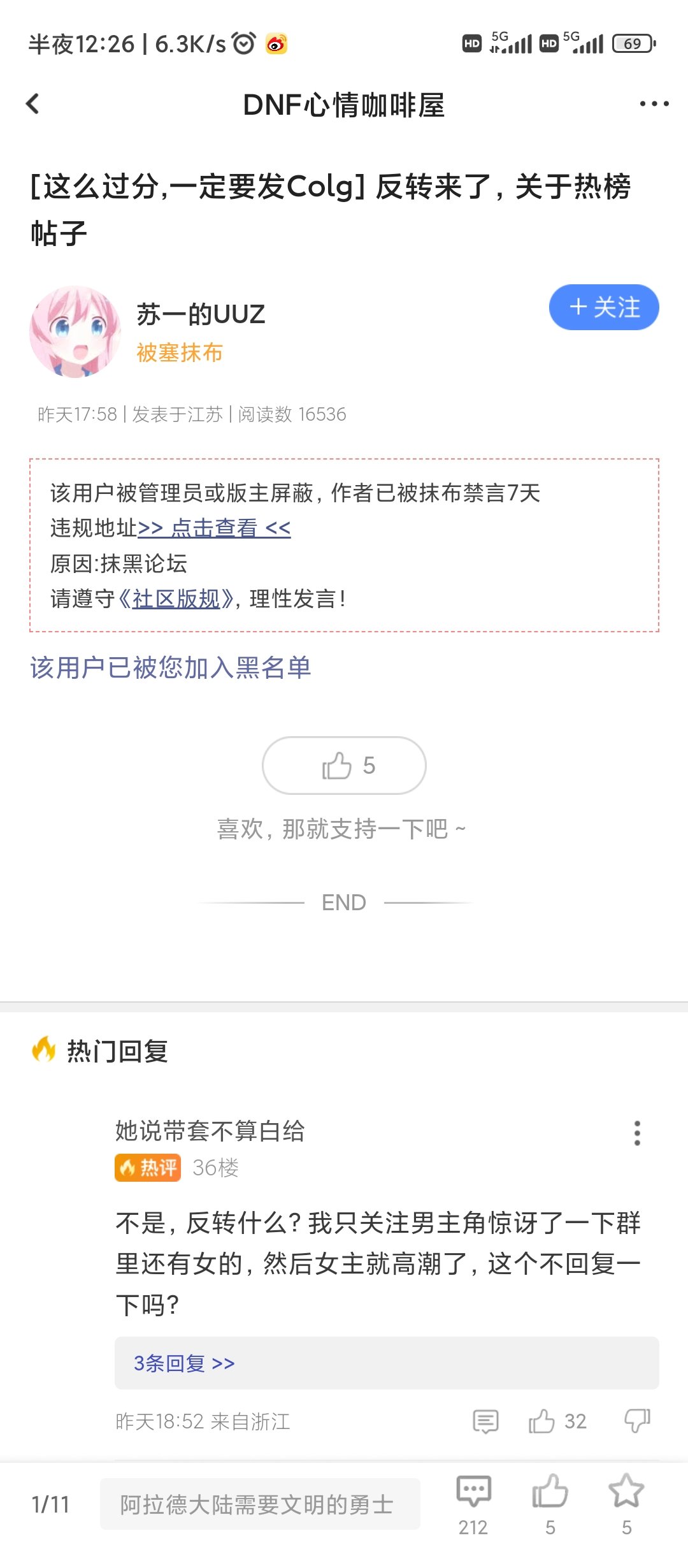
Task: Like the post from the bottom bar
Action: click(550, 1503)
